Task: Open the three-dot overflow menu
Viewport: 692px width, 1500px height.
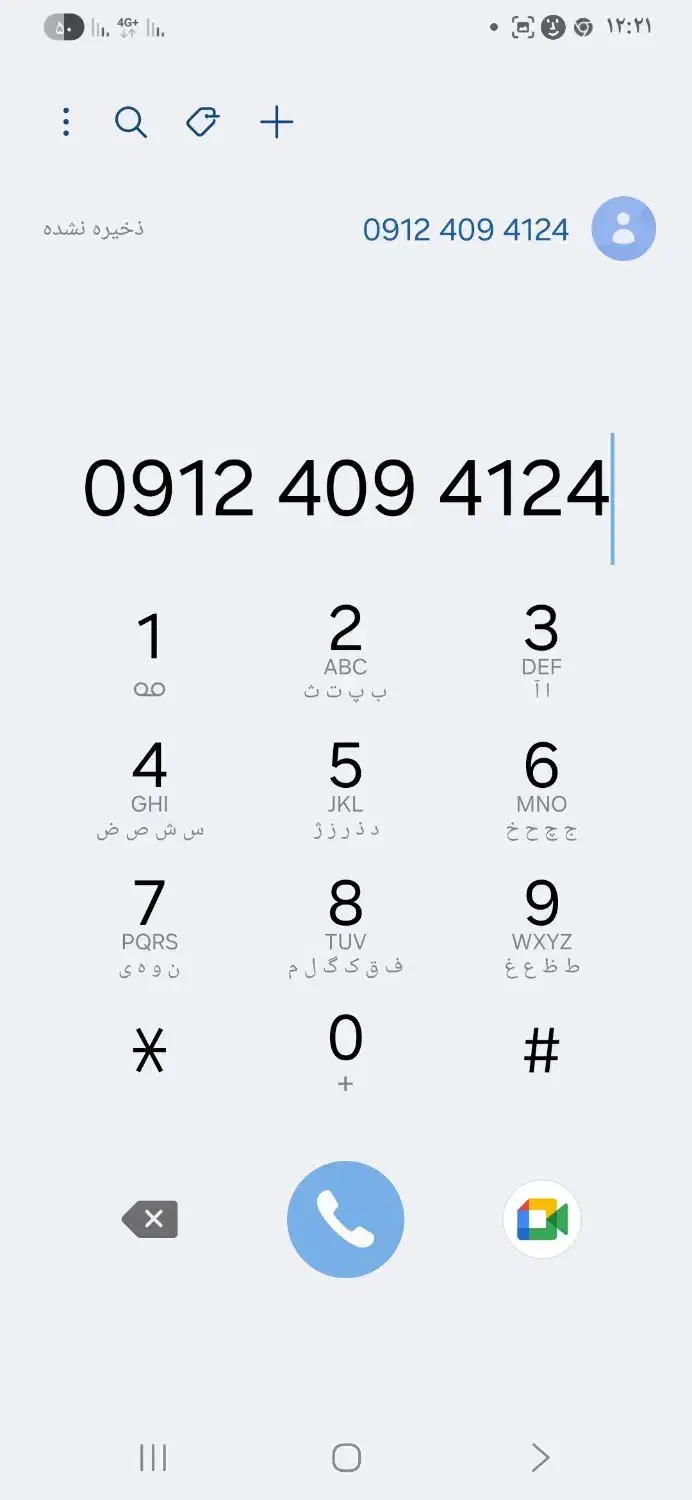Action: tap(66, 123)
